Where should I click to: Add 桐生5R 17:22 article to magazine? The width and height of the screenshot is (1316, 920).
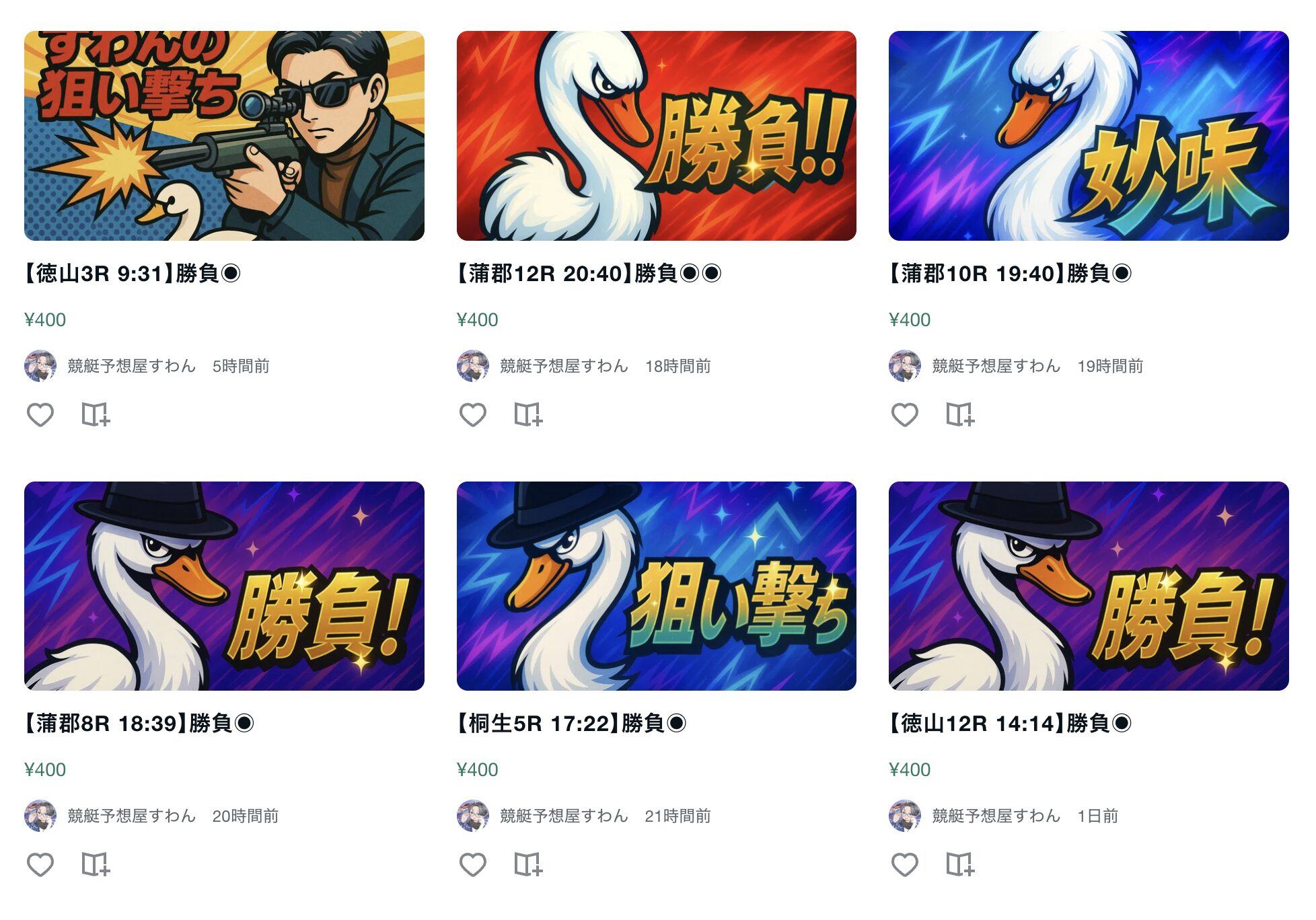point(528,864)
